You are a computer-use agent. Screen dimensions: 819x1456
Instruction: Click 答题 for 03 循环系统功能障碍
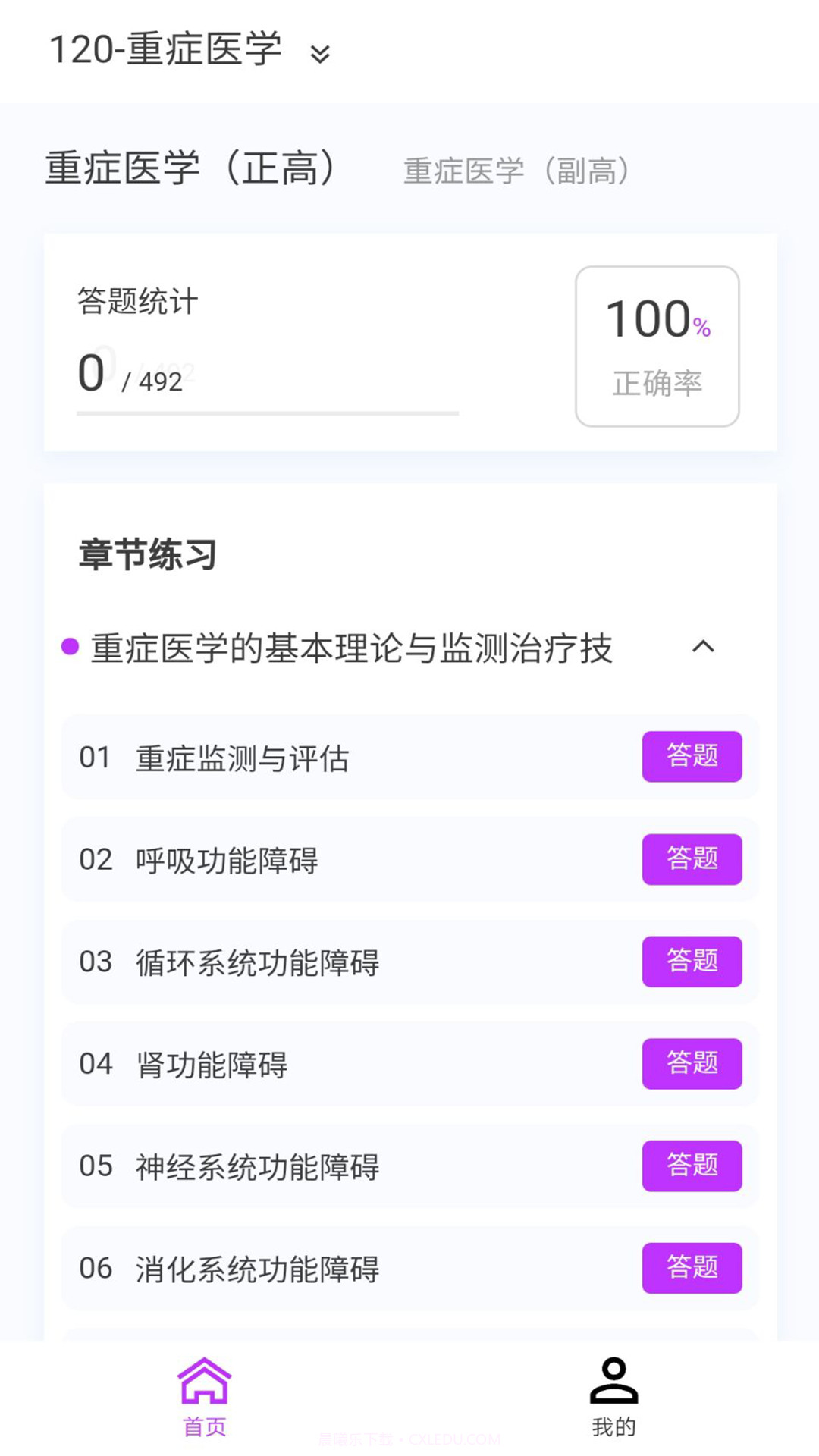click(x=692, y=962)
